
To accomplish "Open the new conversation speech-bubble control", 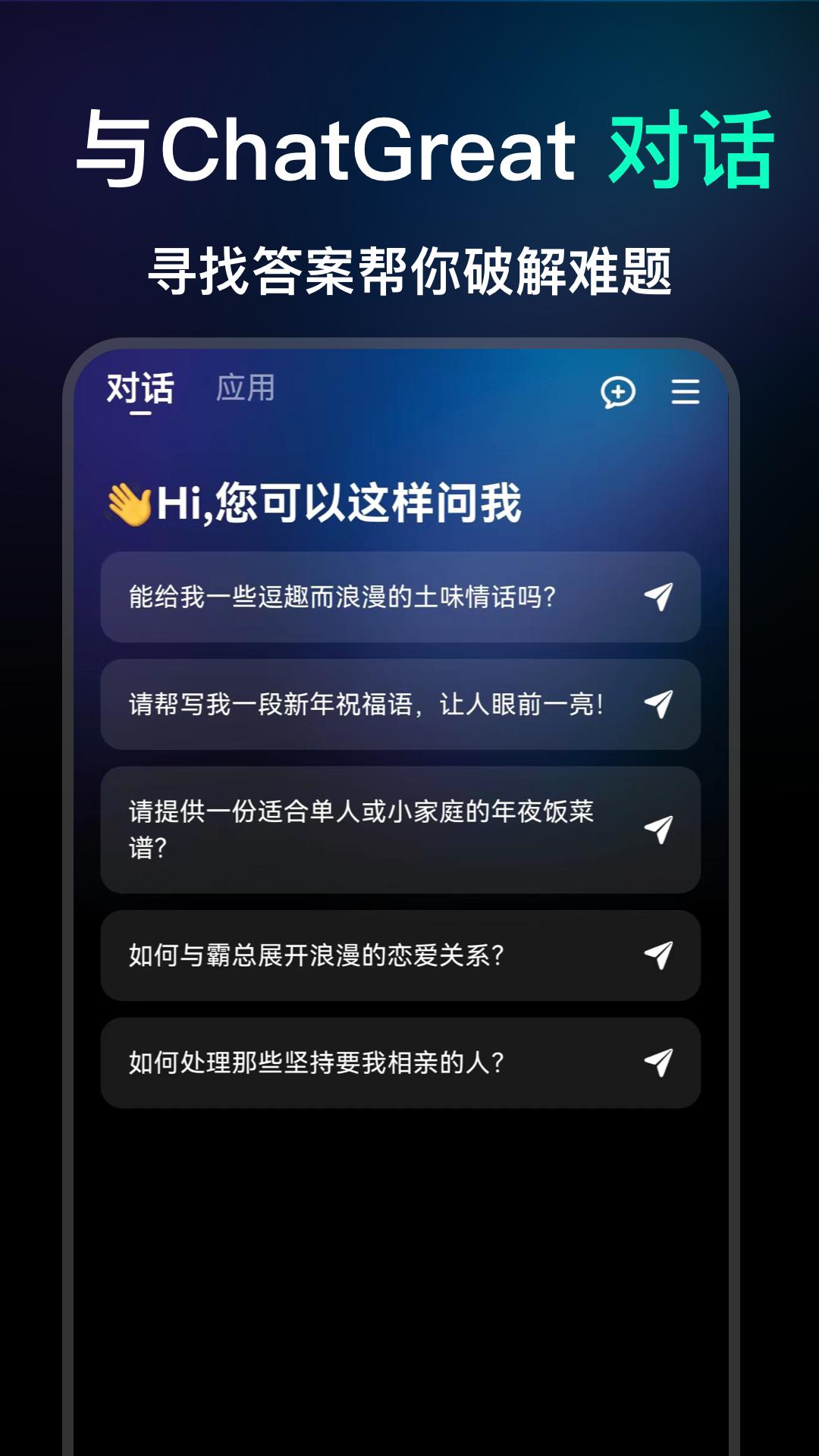I will coord(618,394).
